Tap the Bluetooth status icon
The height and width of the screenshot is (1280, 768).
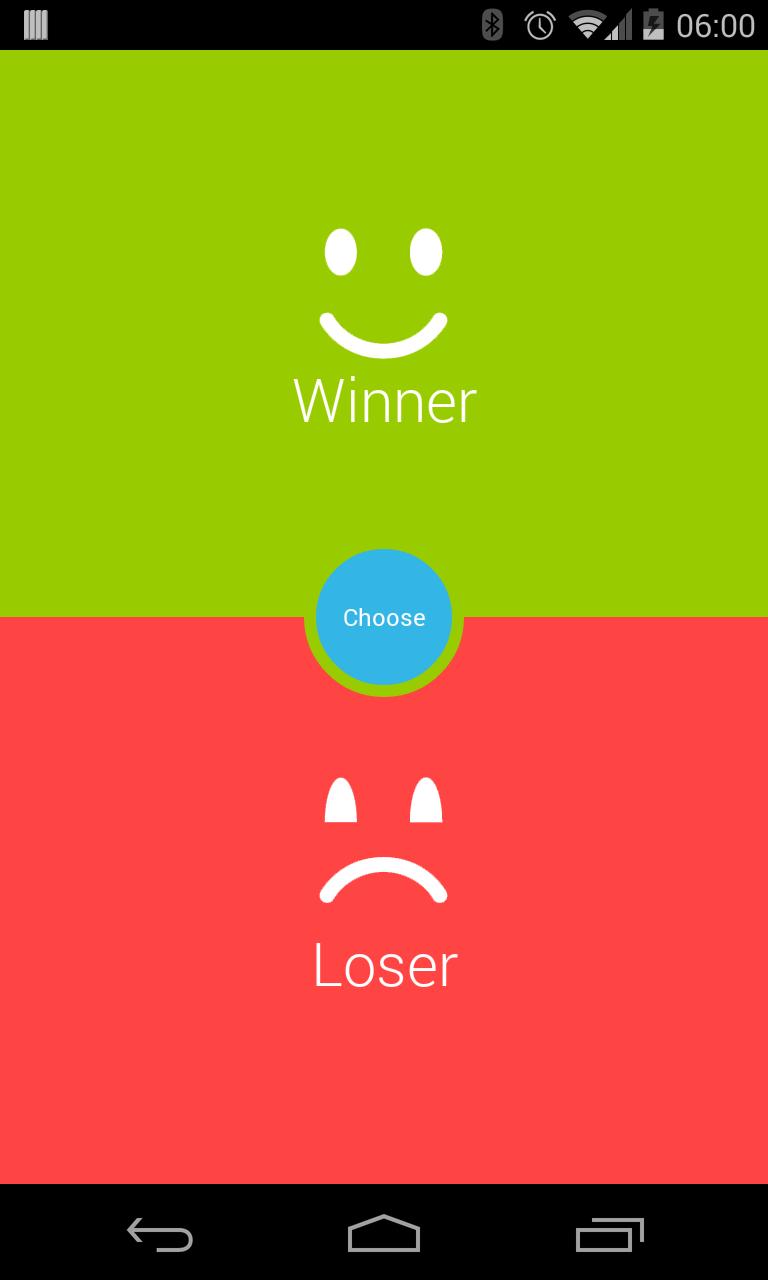(492, 24)
